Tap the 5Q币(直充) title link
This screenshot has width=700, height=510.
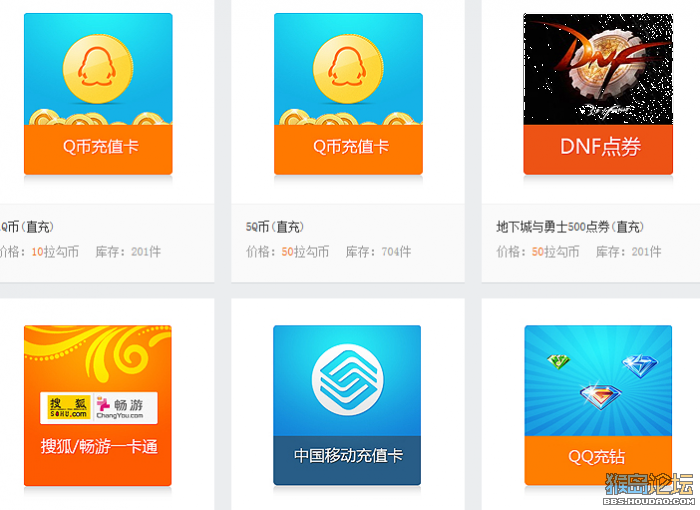tap(275, 227)
